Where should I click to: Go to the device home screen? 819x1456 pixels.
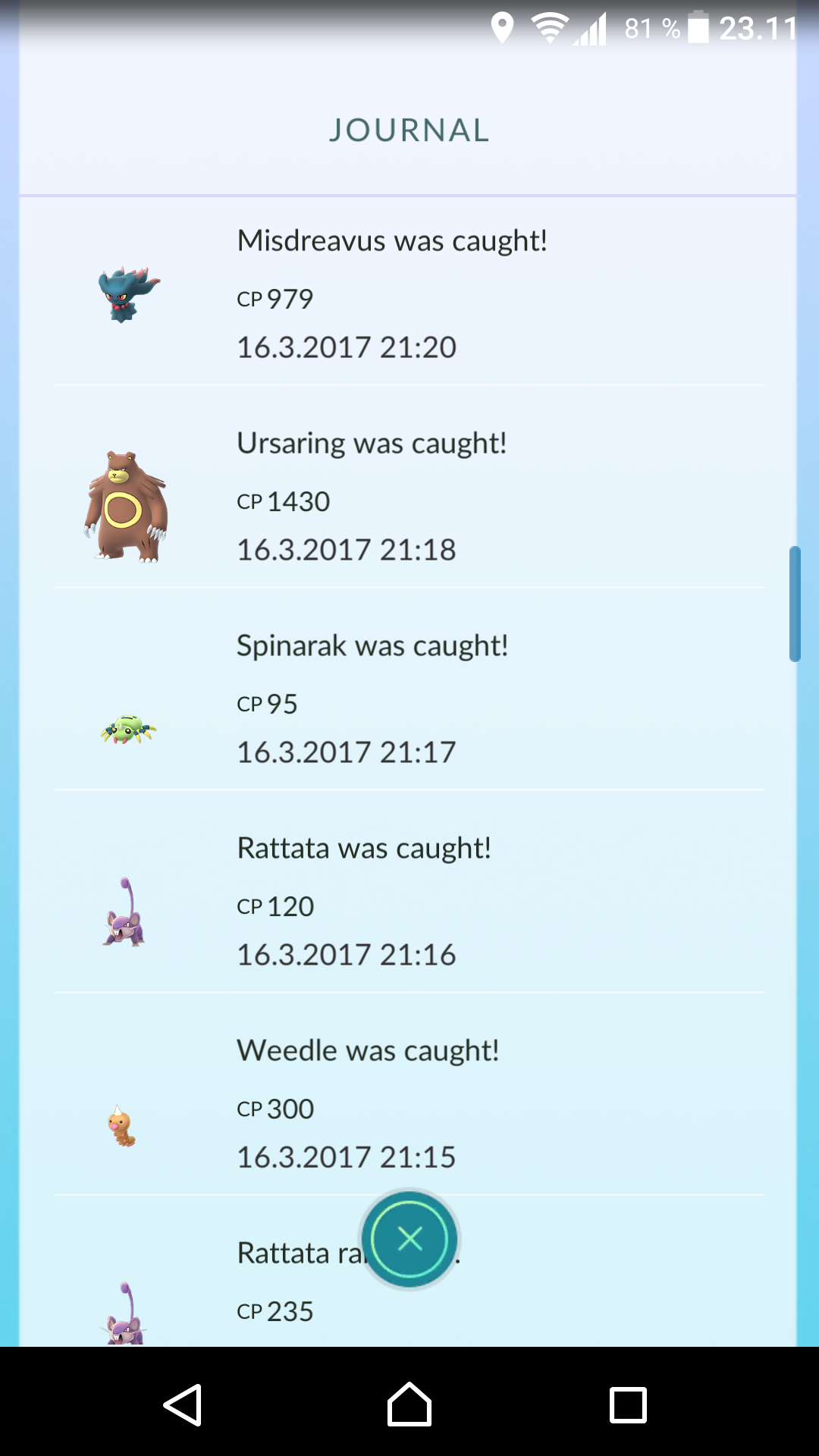tap(409, 1404)
